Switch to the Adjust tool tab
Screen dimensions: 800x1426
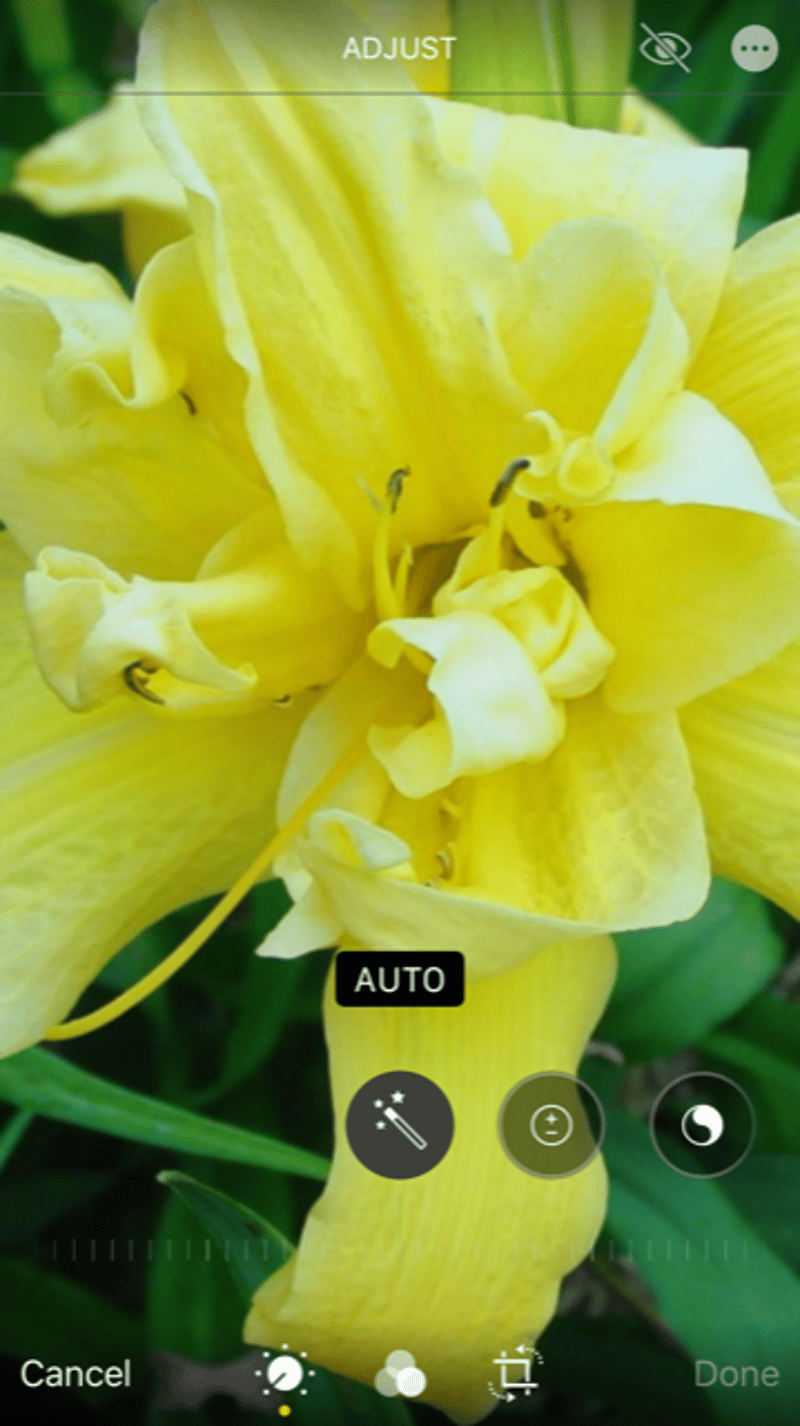[x=284, y=1374]
